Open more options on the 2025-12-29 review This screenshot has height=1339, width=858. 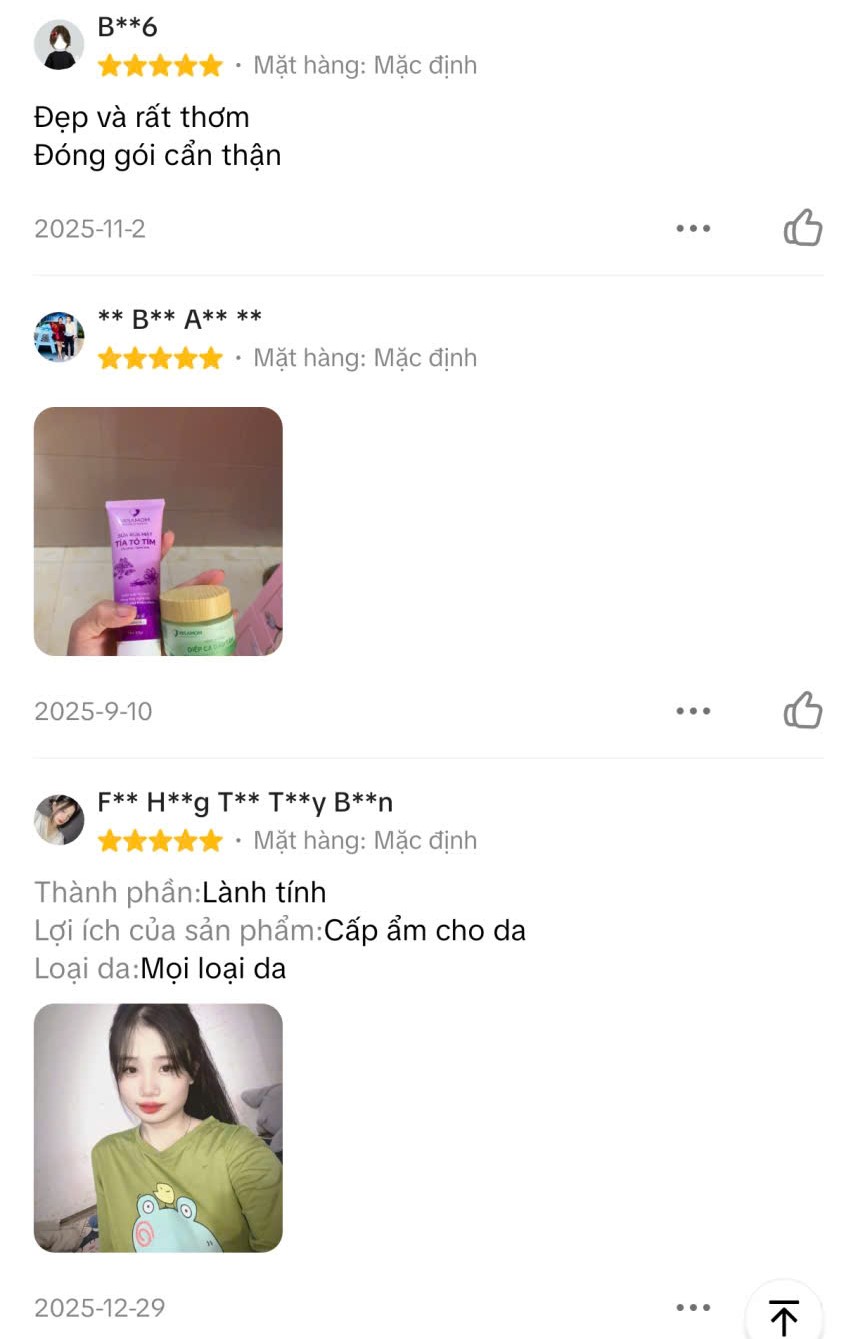693,1307
